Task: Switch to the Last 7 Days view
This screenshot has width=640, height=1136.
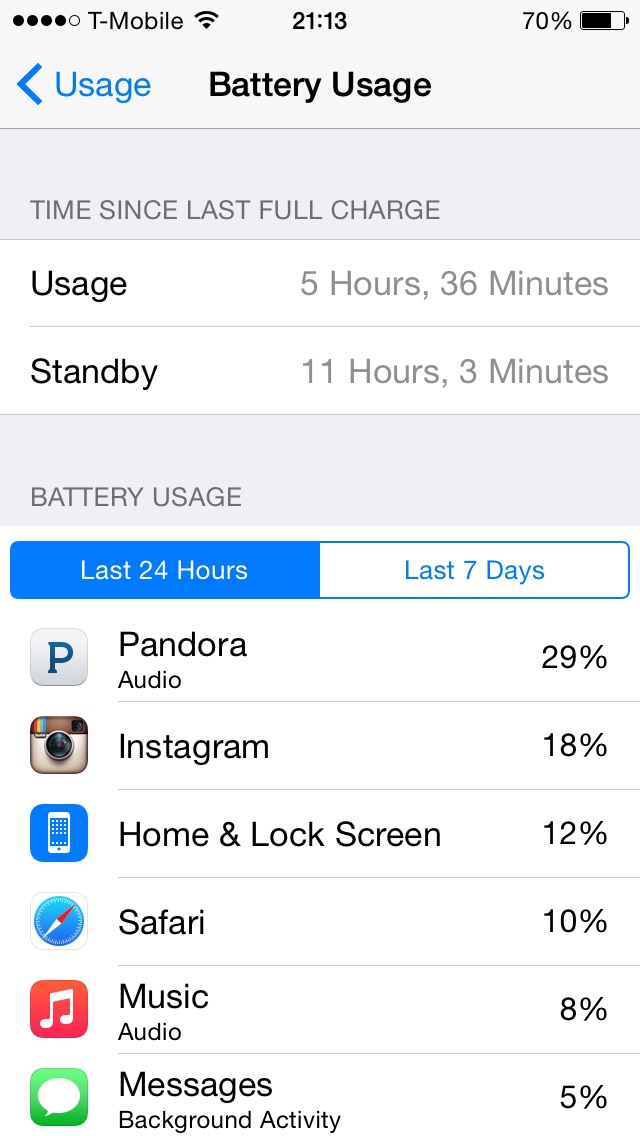Action: 474,570
